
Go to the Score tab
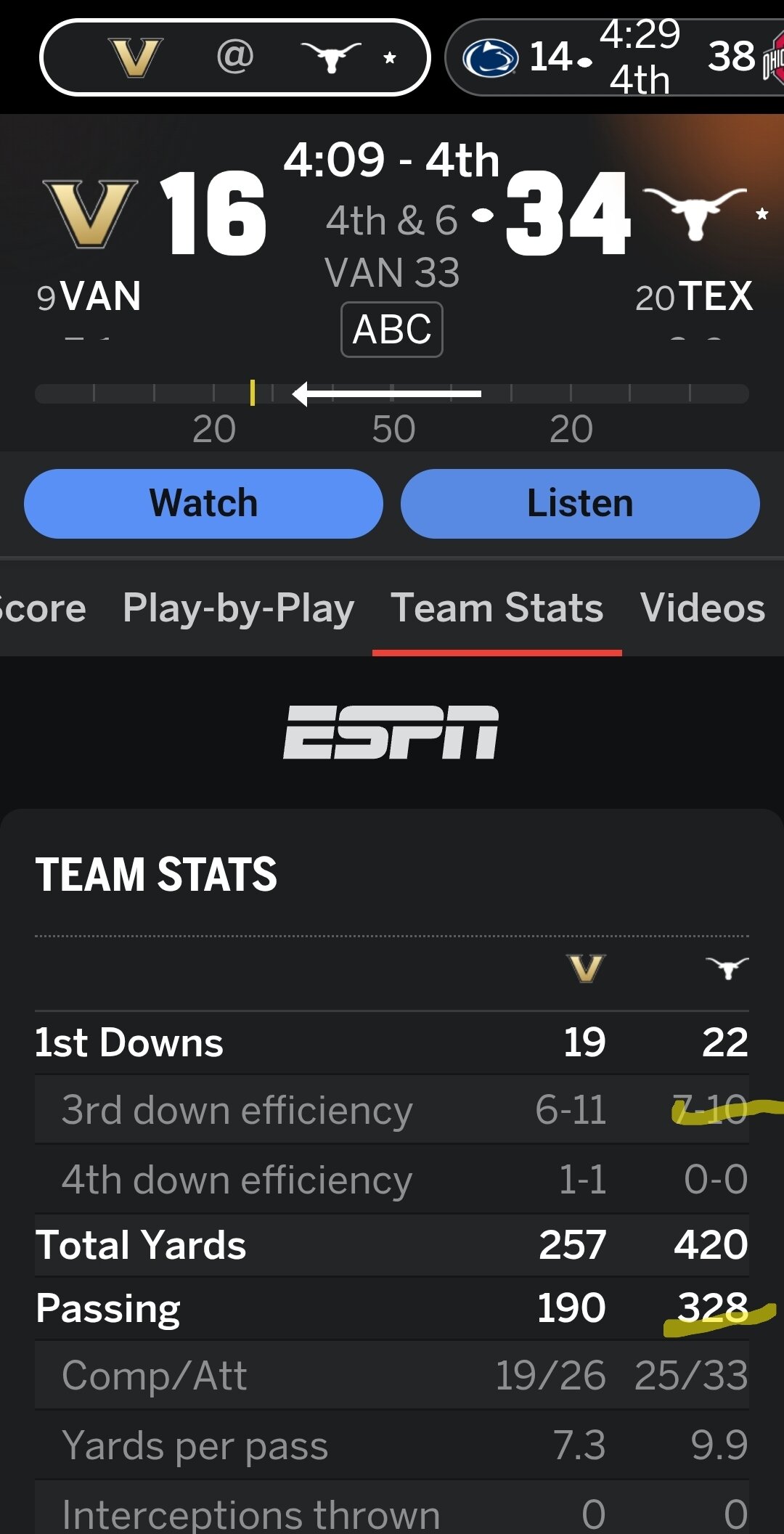click(x=42, y=608)
